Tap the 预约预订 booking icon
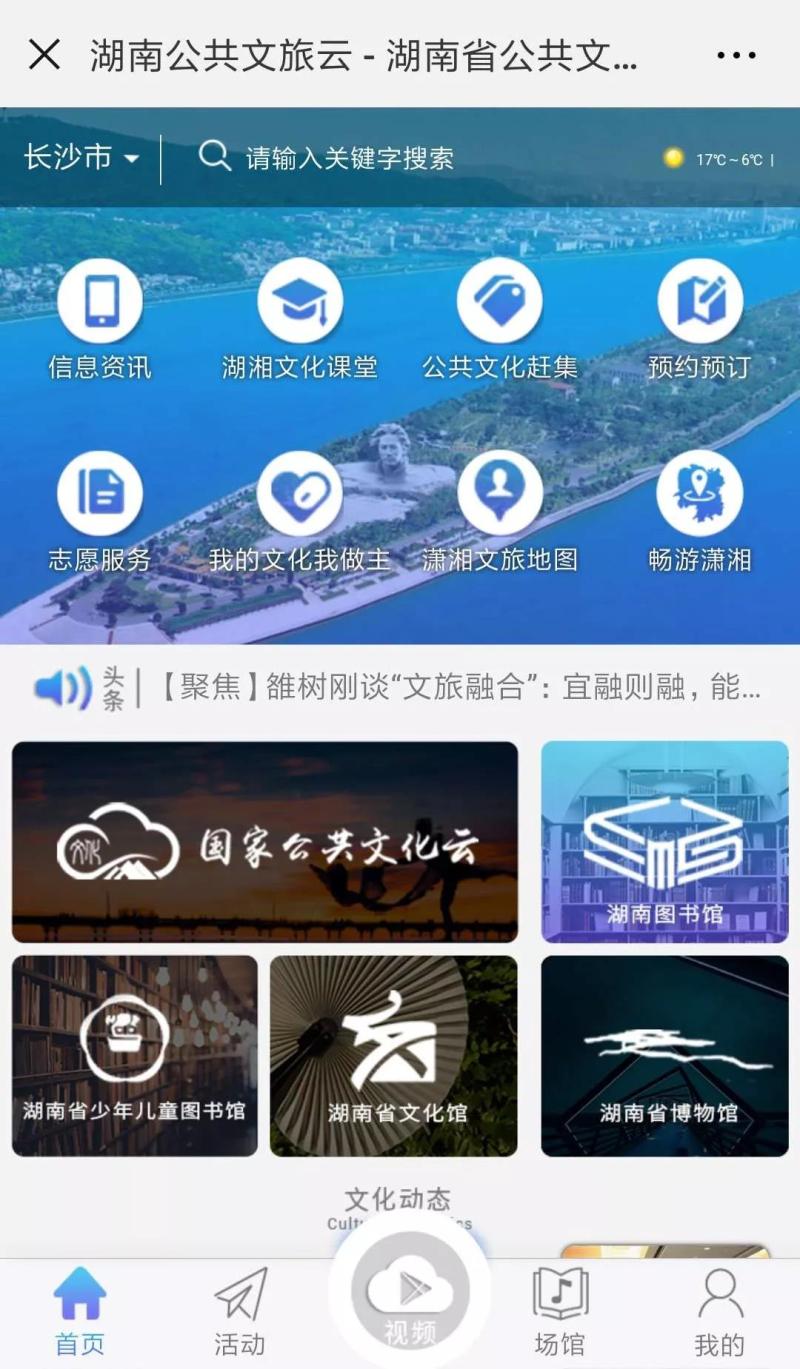Image resolution: width=800 pixels, height=1369 pixels. (x=700, y=300)
